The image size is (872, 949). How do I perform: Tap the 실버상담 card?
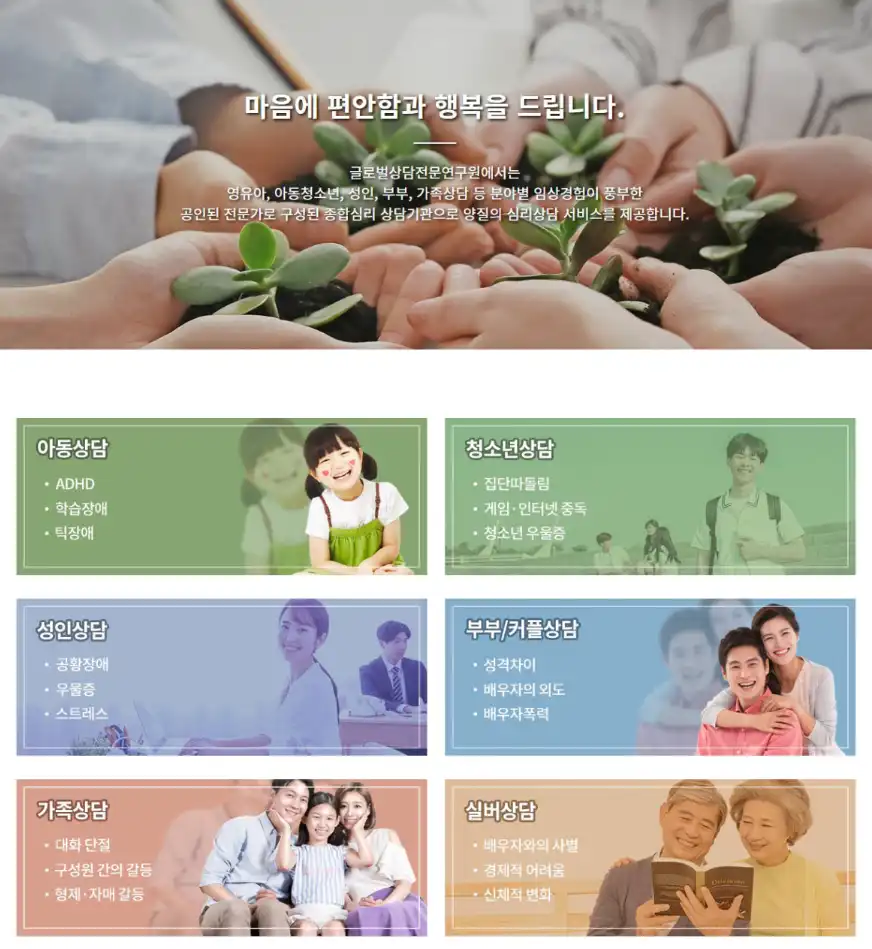[649, 858]
